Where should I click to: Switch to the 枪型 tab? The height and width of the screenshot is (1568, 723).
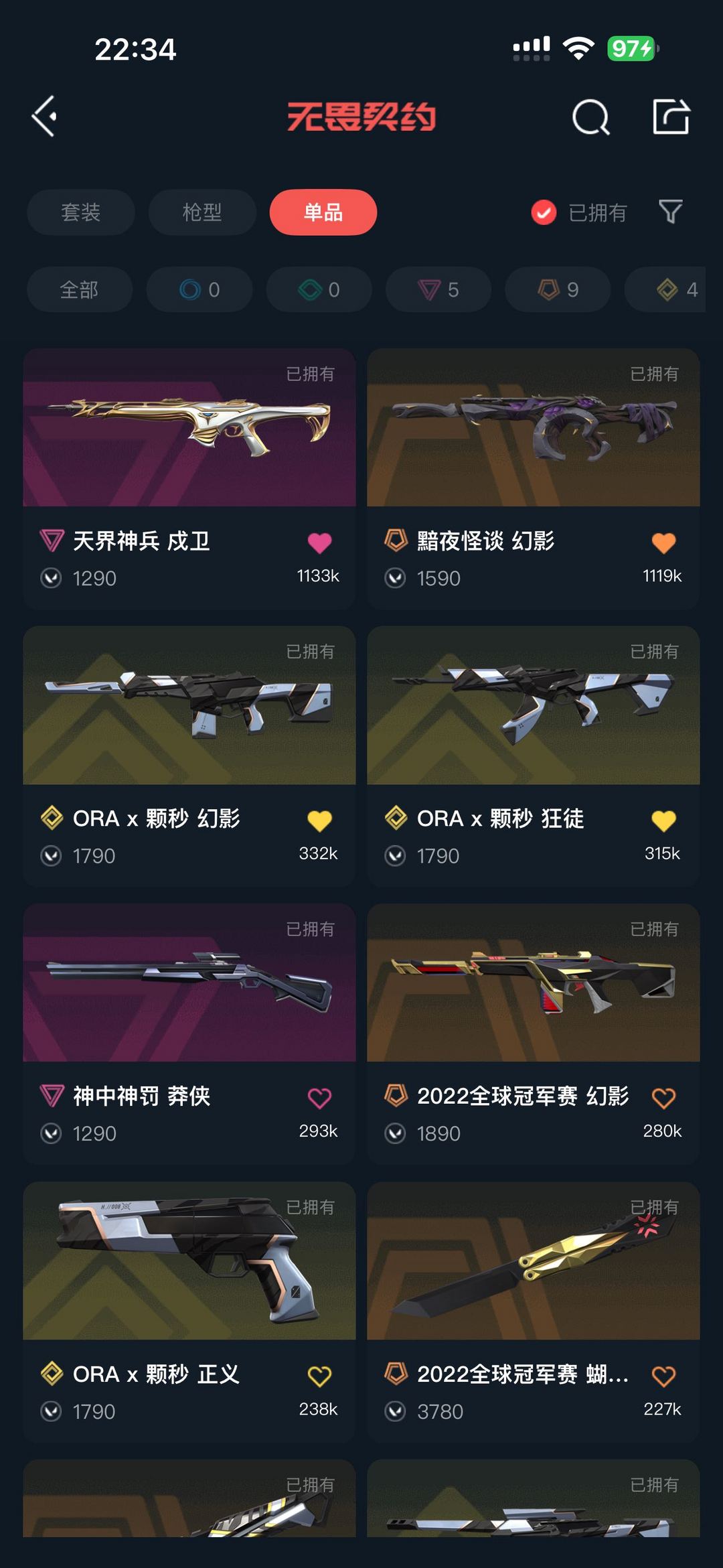(202, 212)
